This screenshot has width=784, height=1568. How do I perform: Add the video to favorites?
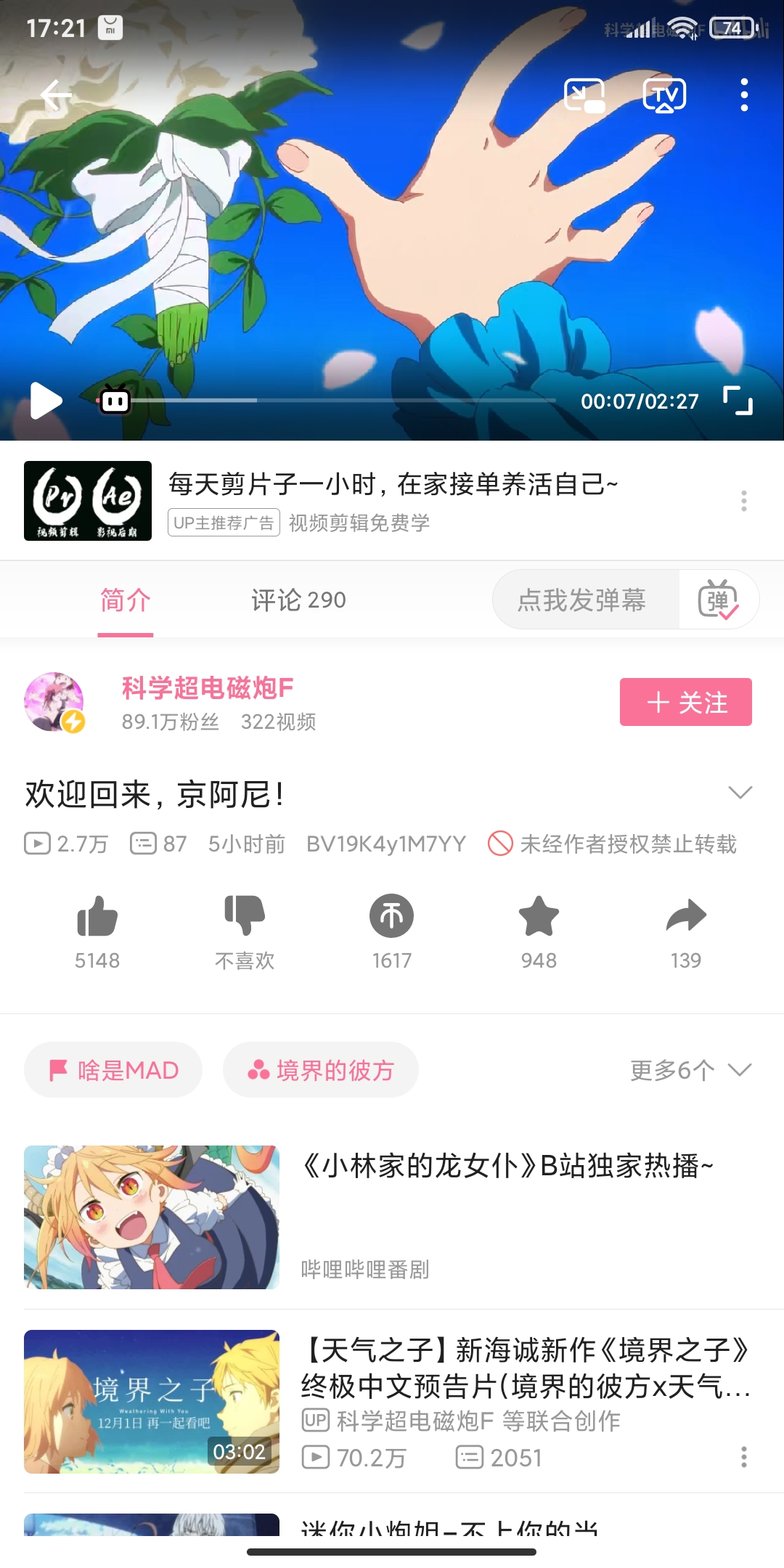coord(539,918)
